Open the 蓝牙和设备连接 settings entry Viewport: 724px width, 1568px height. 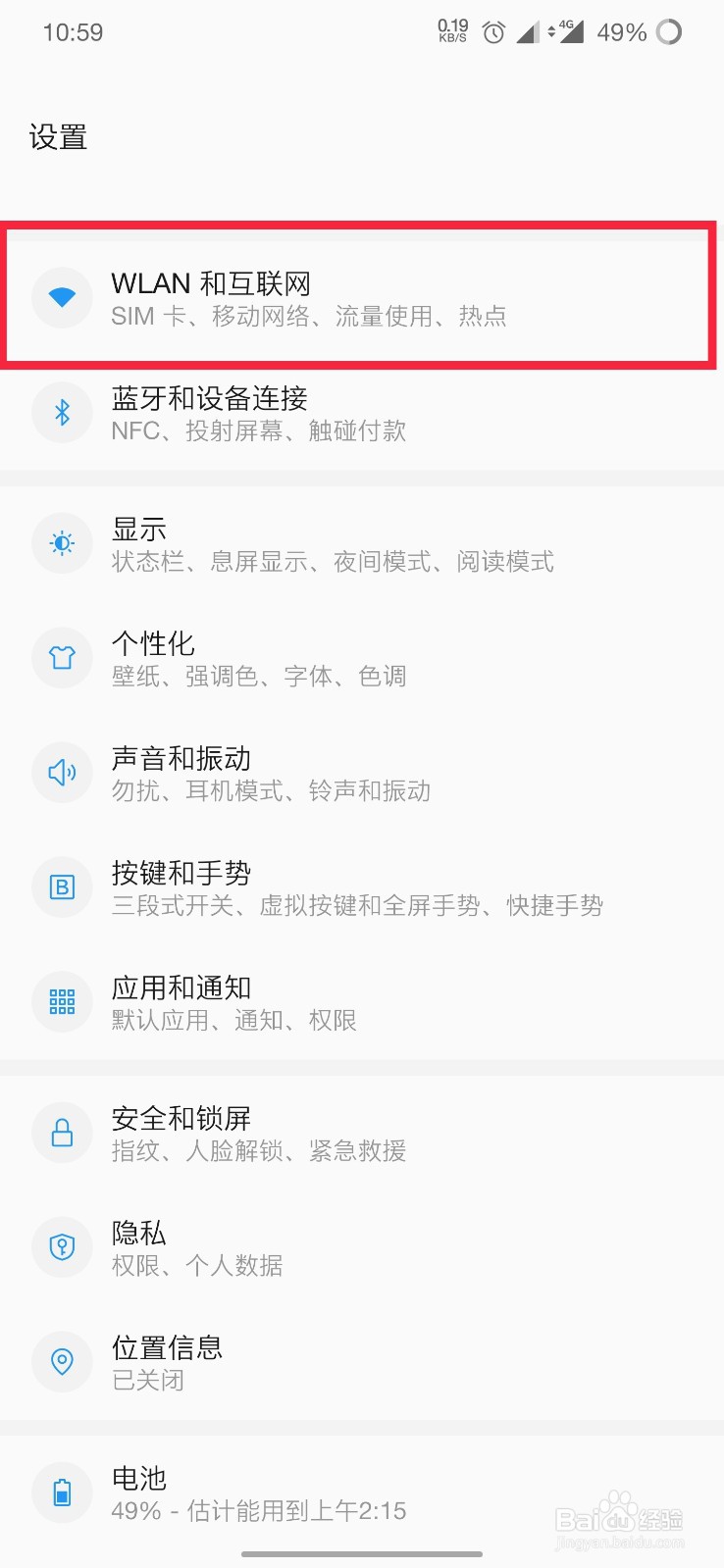(x=294, y=413)
